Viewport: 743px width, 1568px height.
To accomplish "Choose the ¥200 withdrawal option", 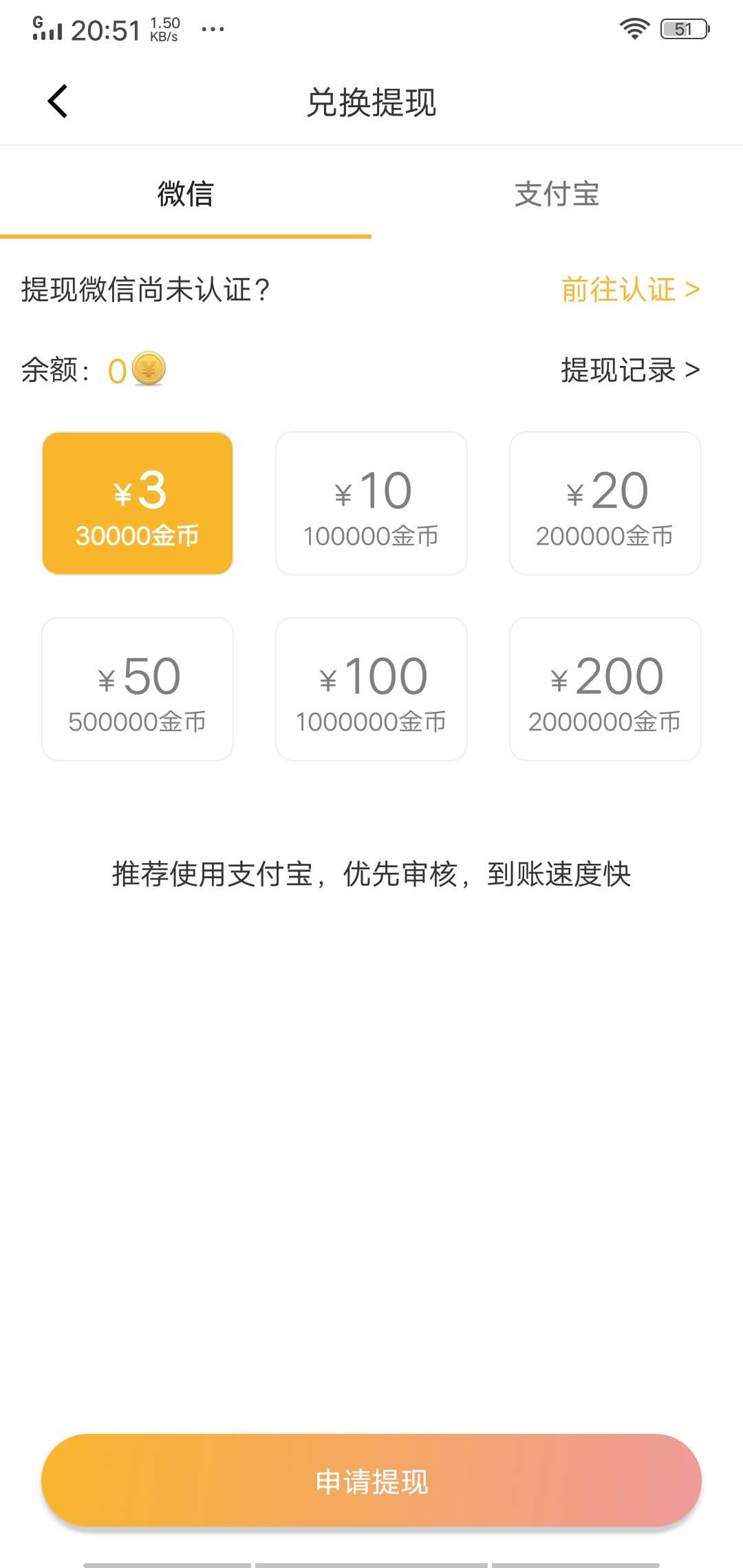I will click(x=605, y=688).
